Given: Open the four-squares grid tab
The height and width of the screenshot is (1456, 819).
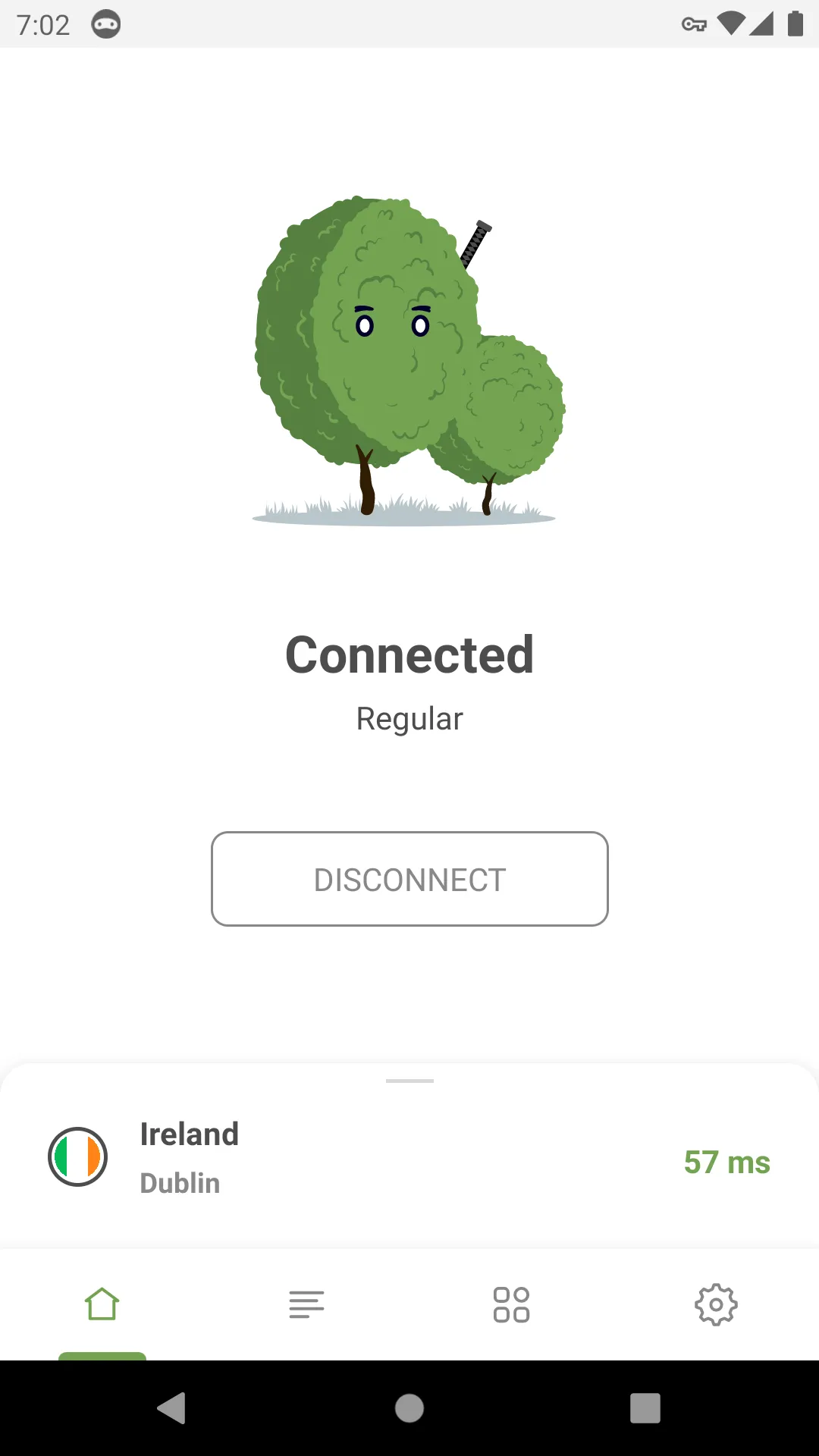Looking at the screenshot, I should click(x=512, y=1304).
